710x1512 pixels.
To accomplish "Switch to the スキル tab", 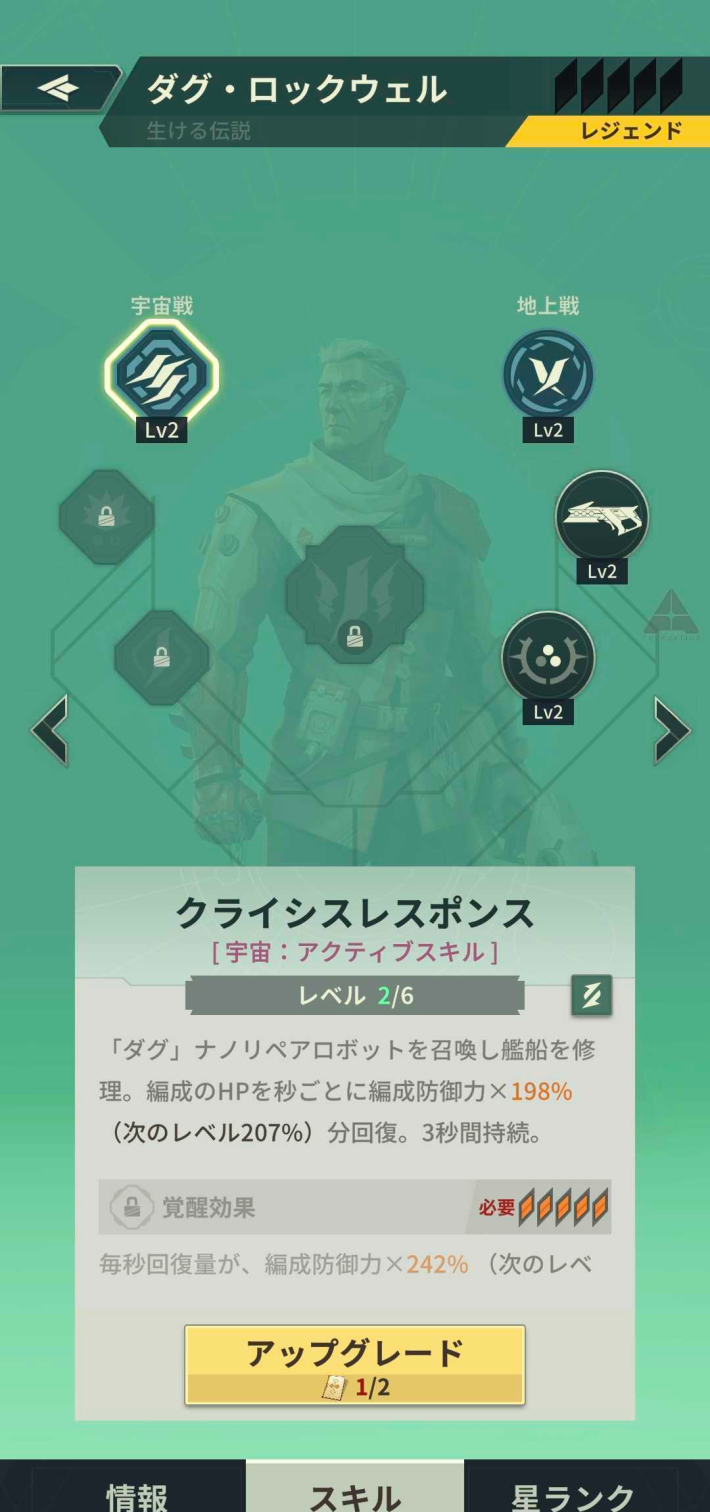I will point(354,1494).
